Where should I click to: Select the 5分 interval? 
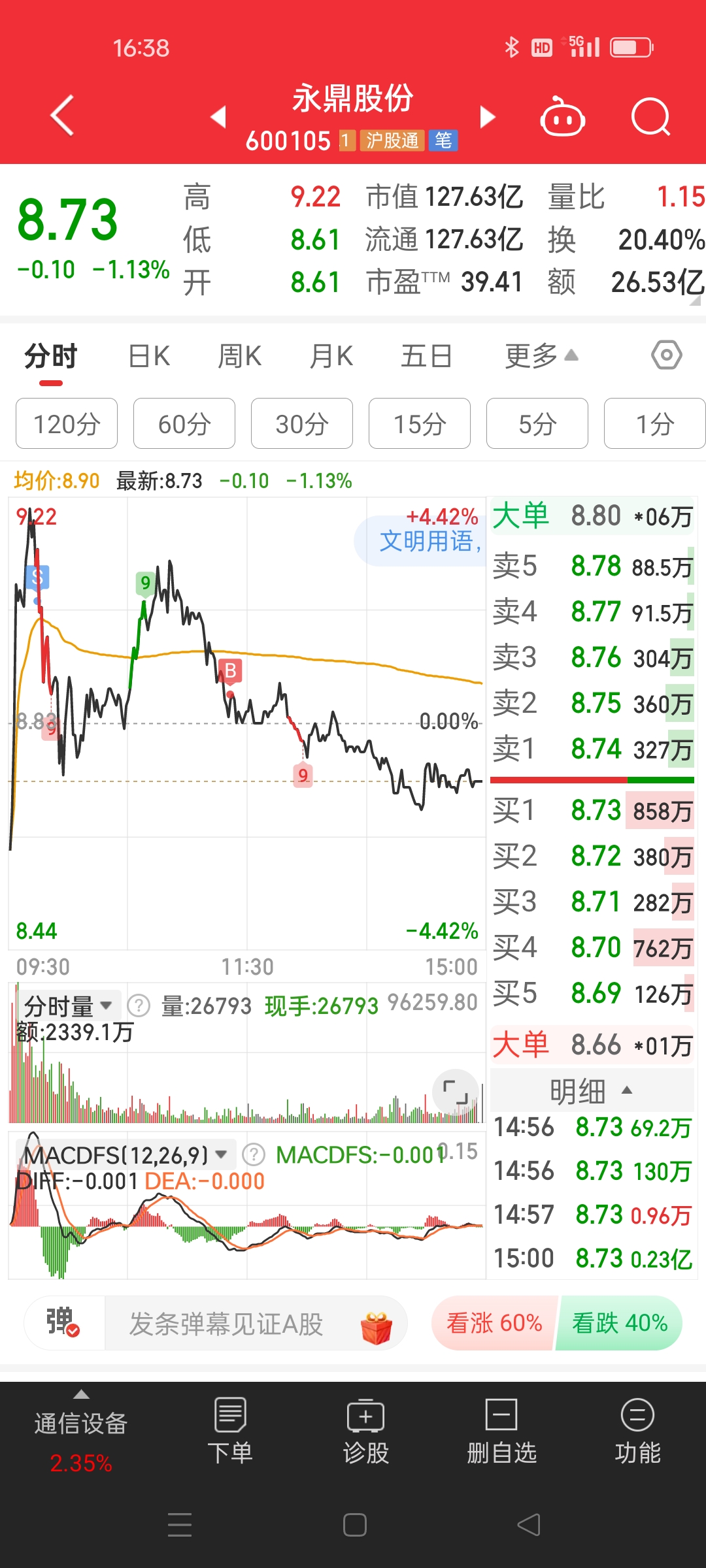coord(537,423)
